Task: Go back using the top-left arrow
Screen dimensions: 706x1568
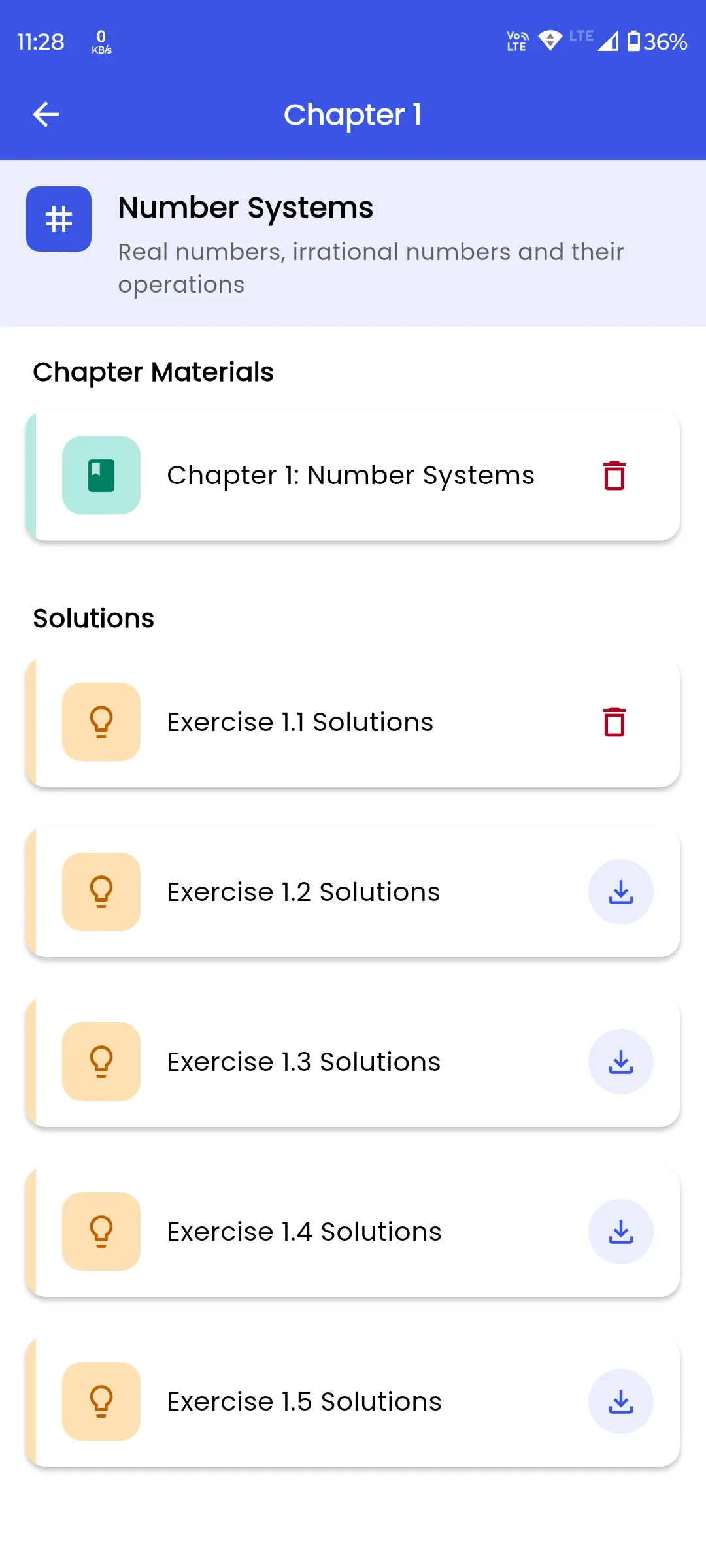Action: tap(46, 115)
